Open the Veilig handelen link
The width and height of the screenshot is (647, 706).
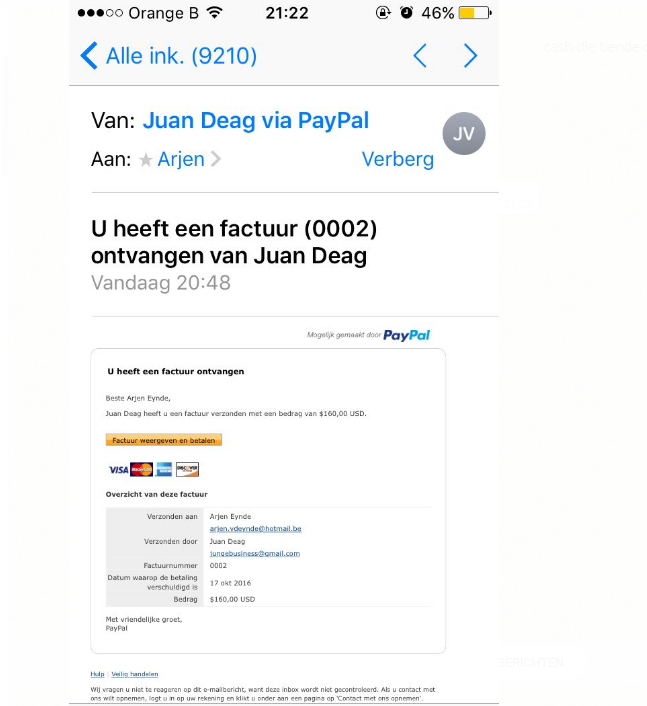135,674
